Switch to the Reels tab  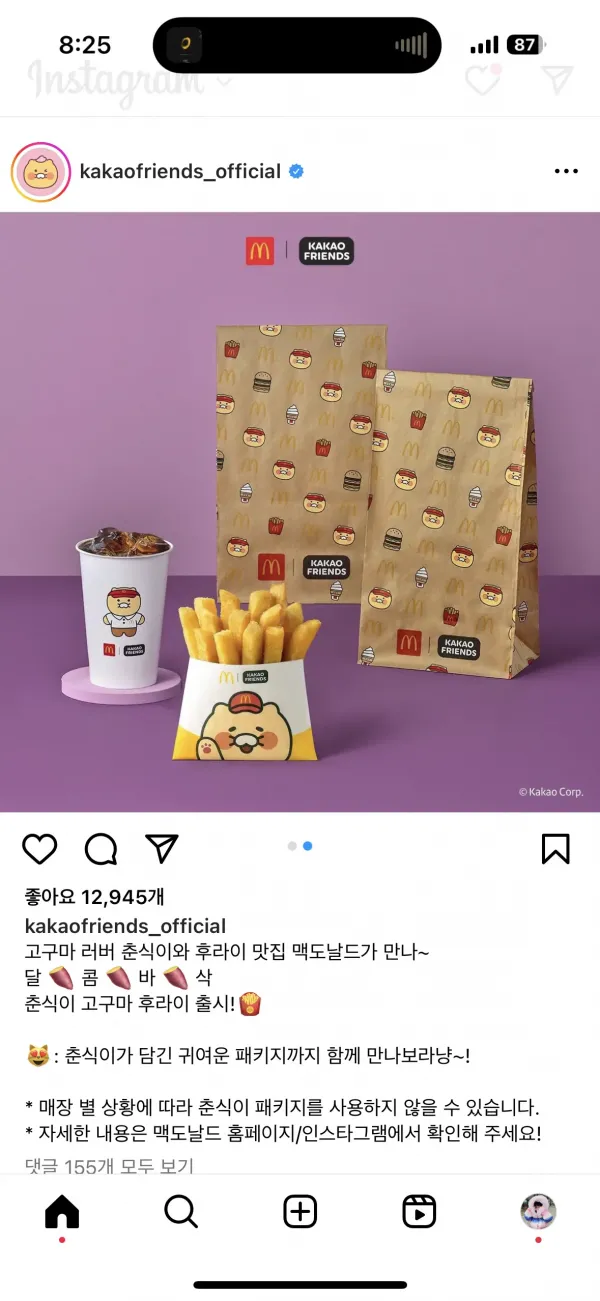[x=419, y=1212]
